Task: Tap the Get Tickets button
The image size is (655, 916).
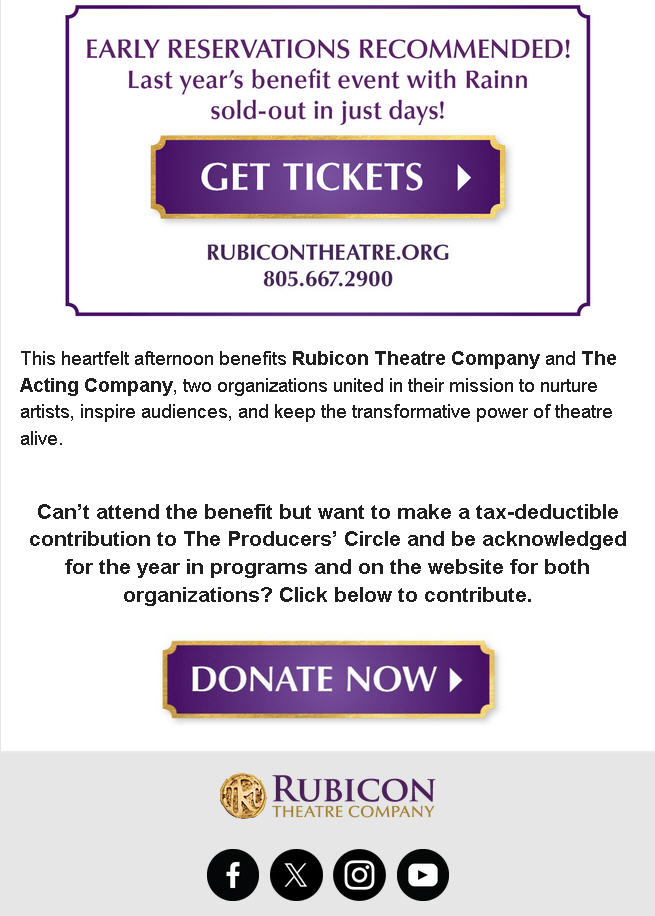Action: pos(327,177)
